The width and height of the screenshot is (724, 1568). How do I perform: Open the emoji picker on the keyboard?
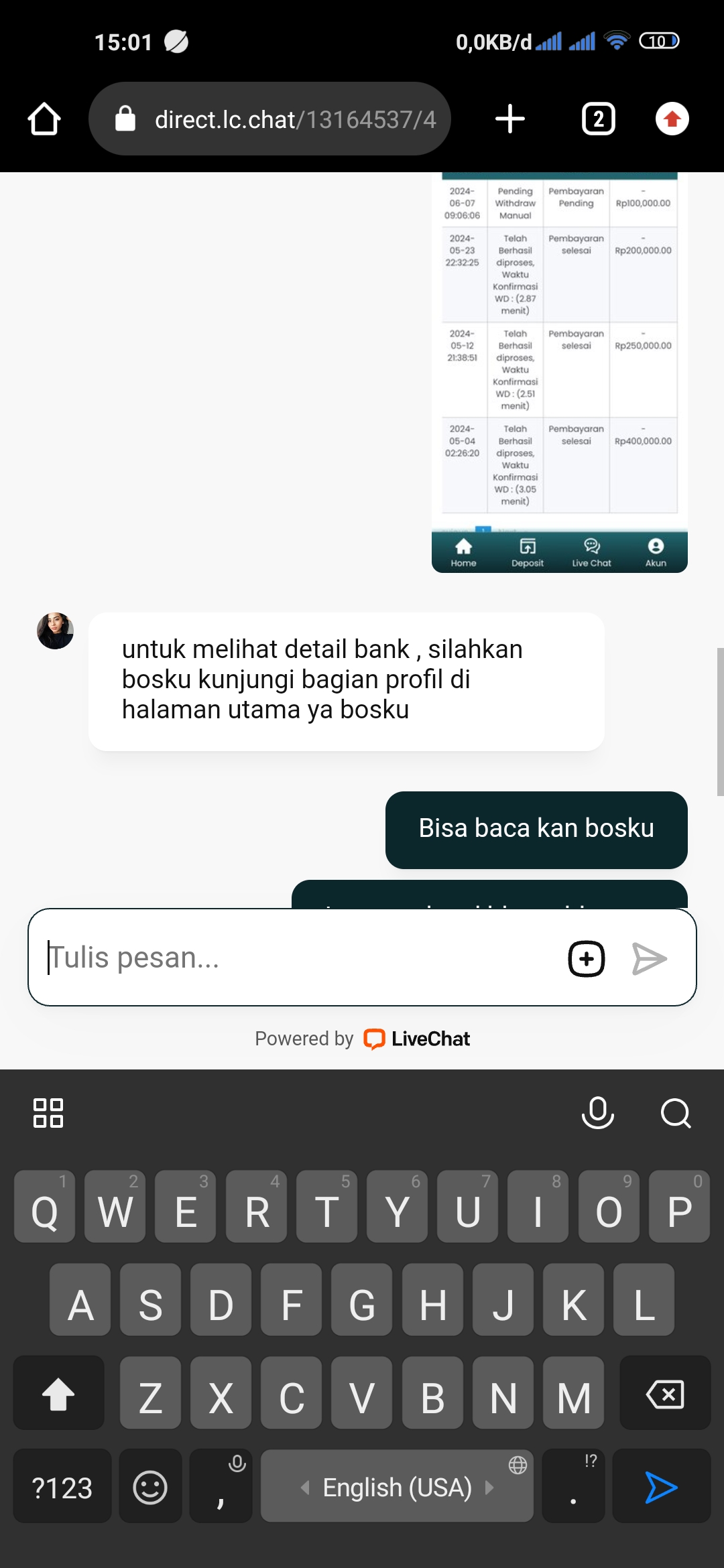tap(150, 1488)
